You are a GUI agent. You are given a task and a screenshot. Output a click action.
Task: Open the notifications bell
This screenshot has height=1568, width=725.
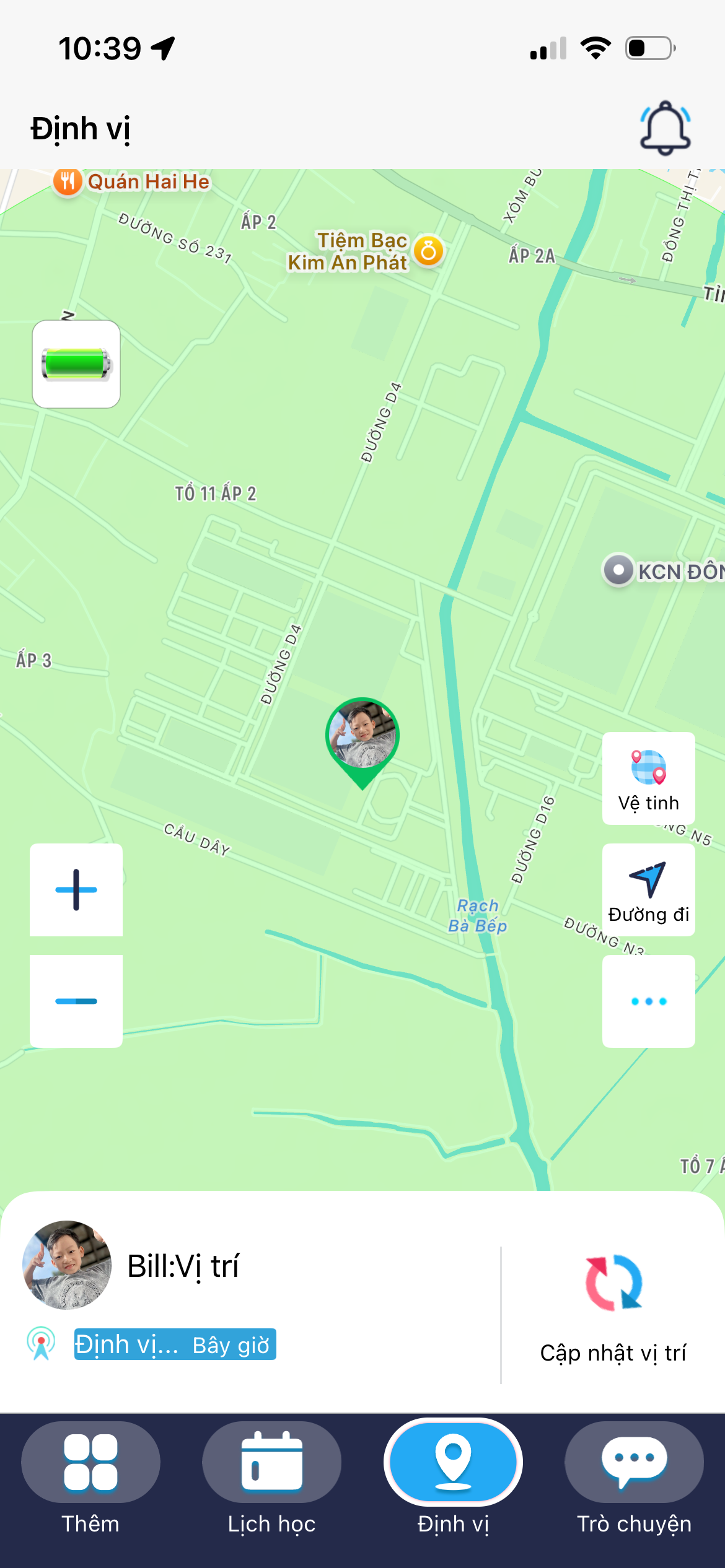(665, 128)
